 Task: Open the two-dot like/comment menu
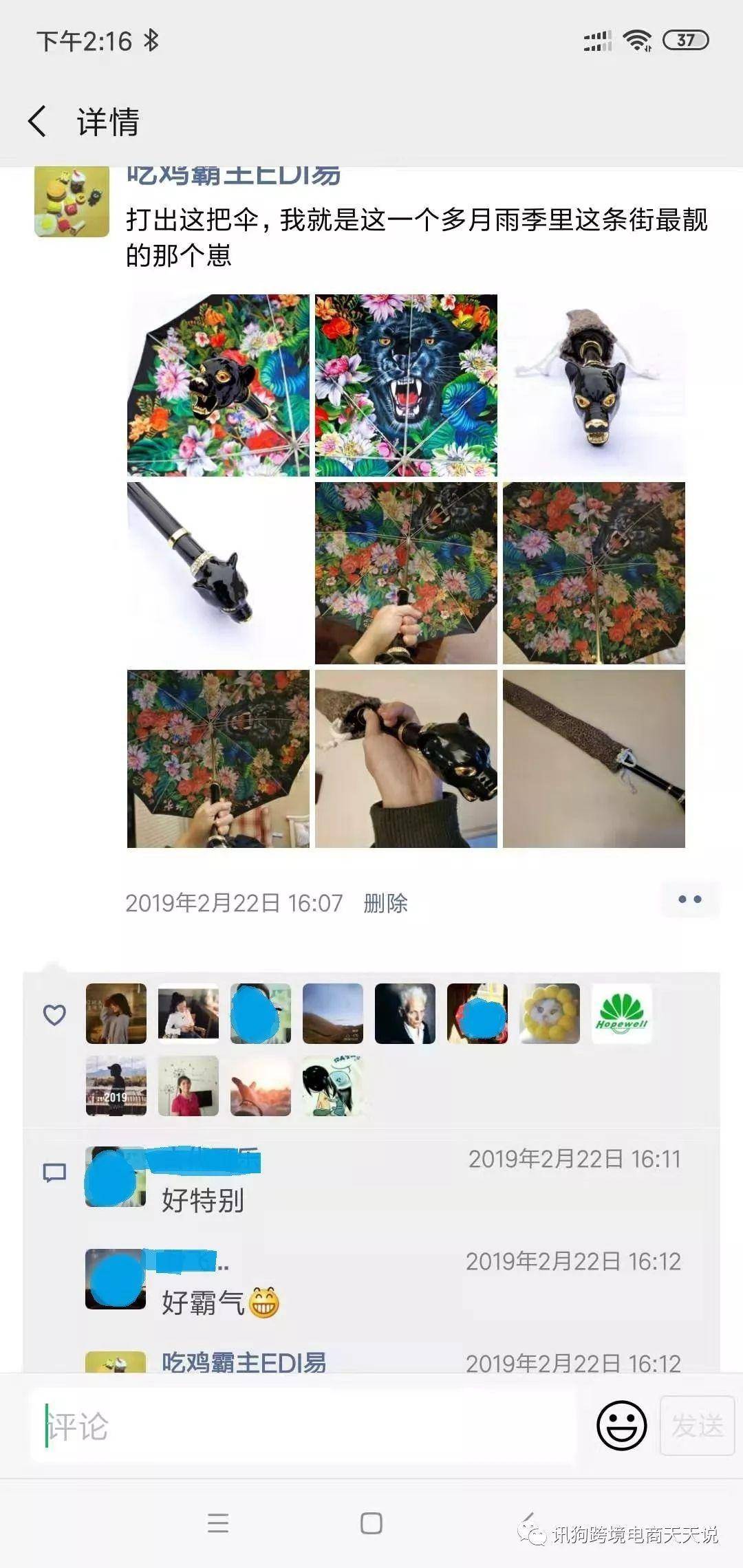coord(689,900)
